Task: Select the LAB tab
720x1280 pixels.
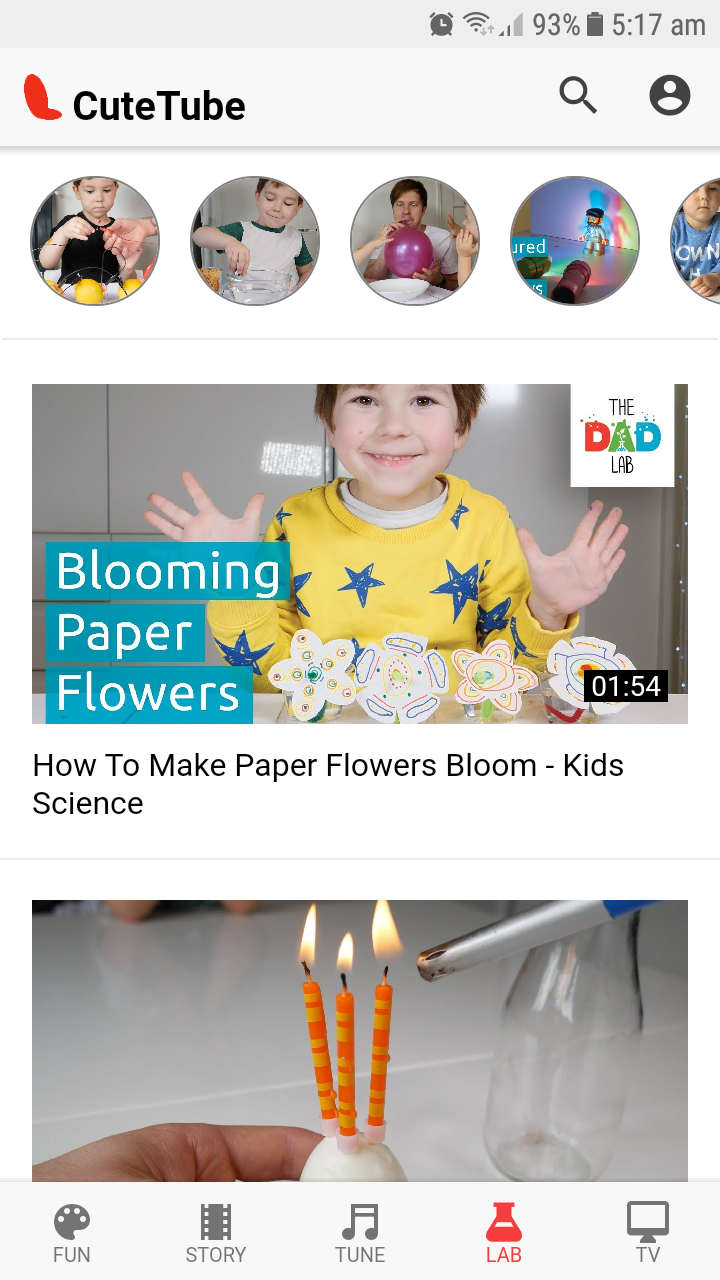Action: click(504, 1233)
